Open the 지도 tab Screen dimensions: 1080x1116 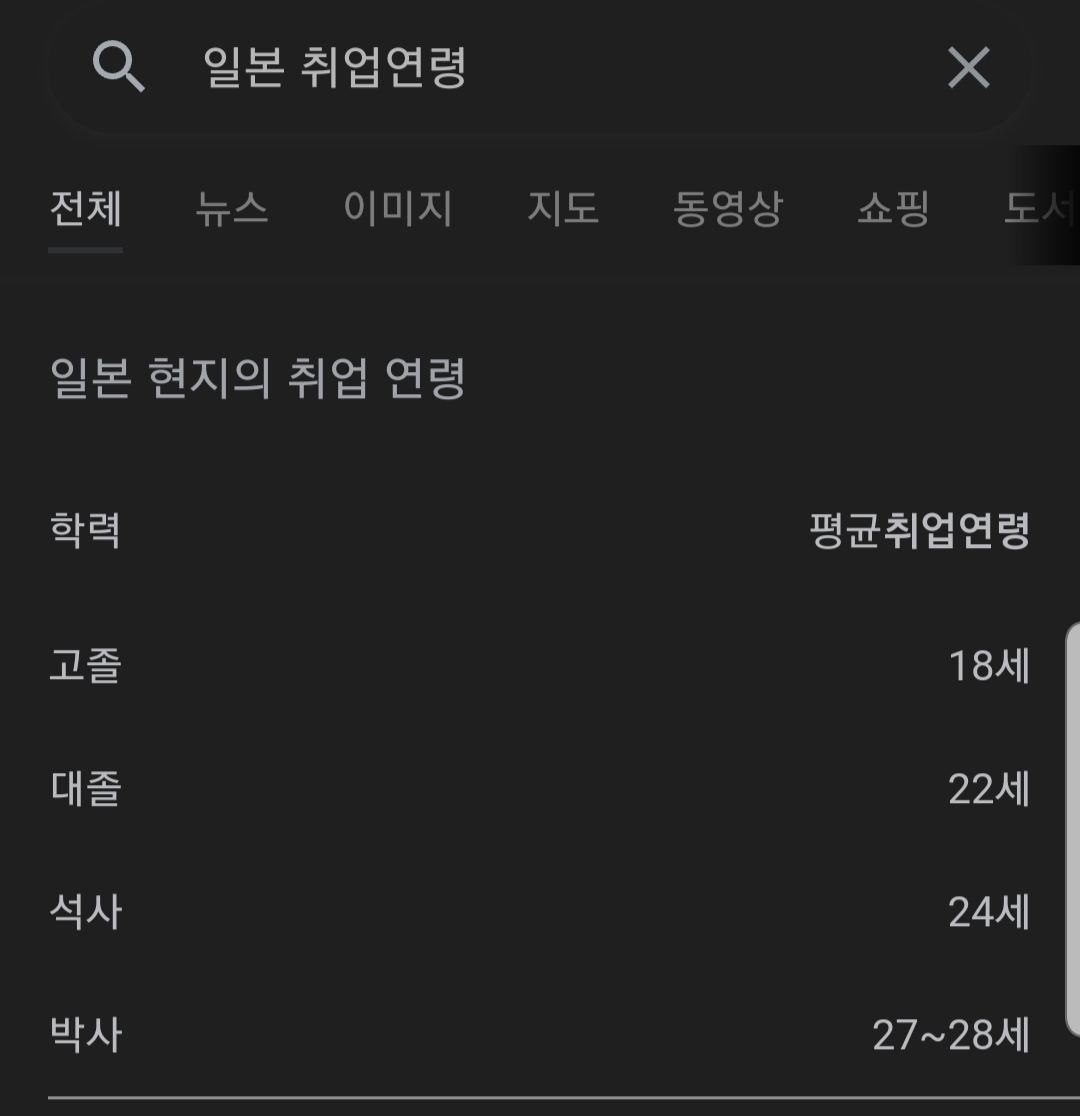(x=563, y=209)
